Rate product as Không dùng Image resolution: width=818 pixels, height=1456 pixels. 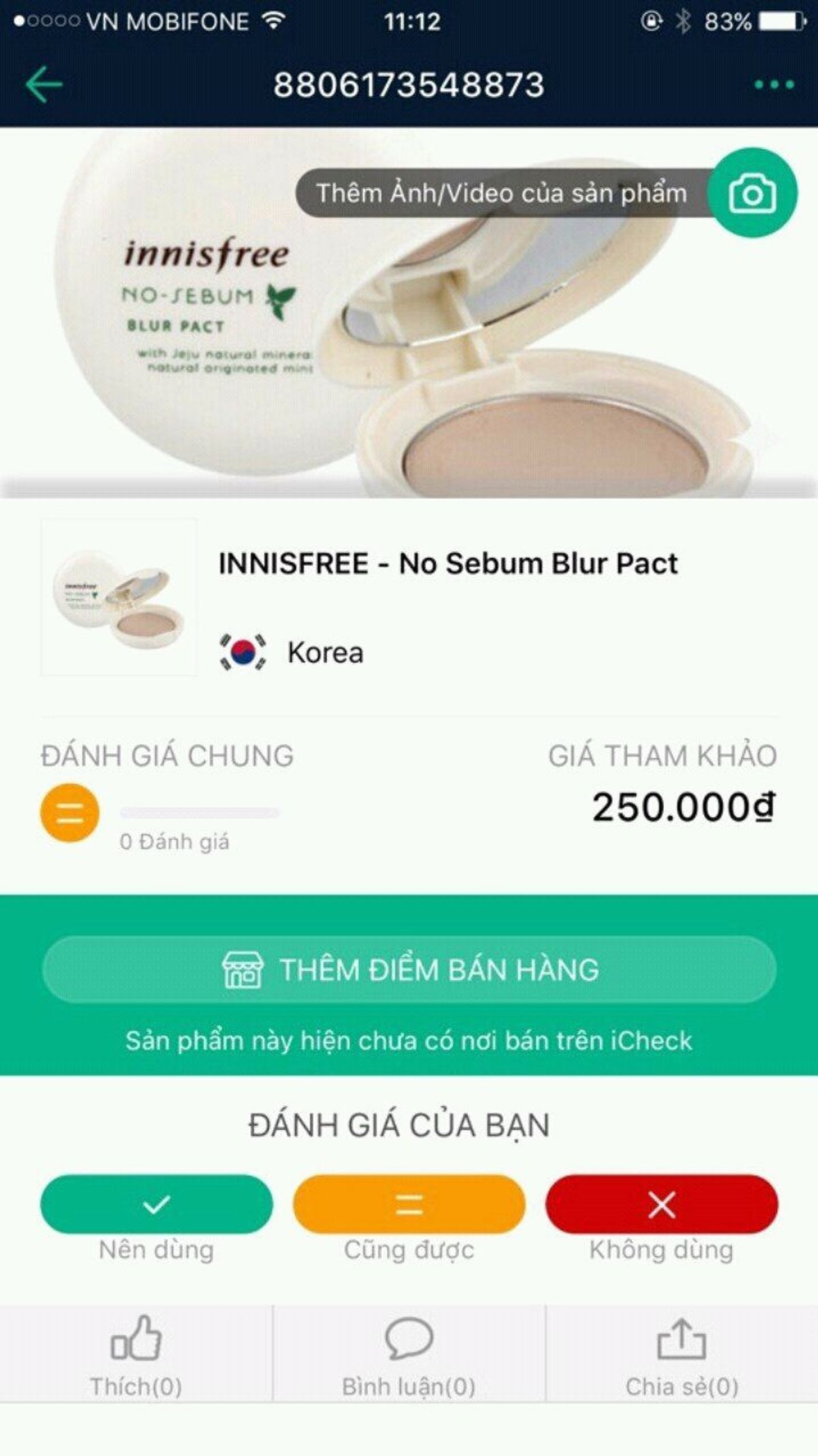point(661,1204)
